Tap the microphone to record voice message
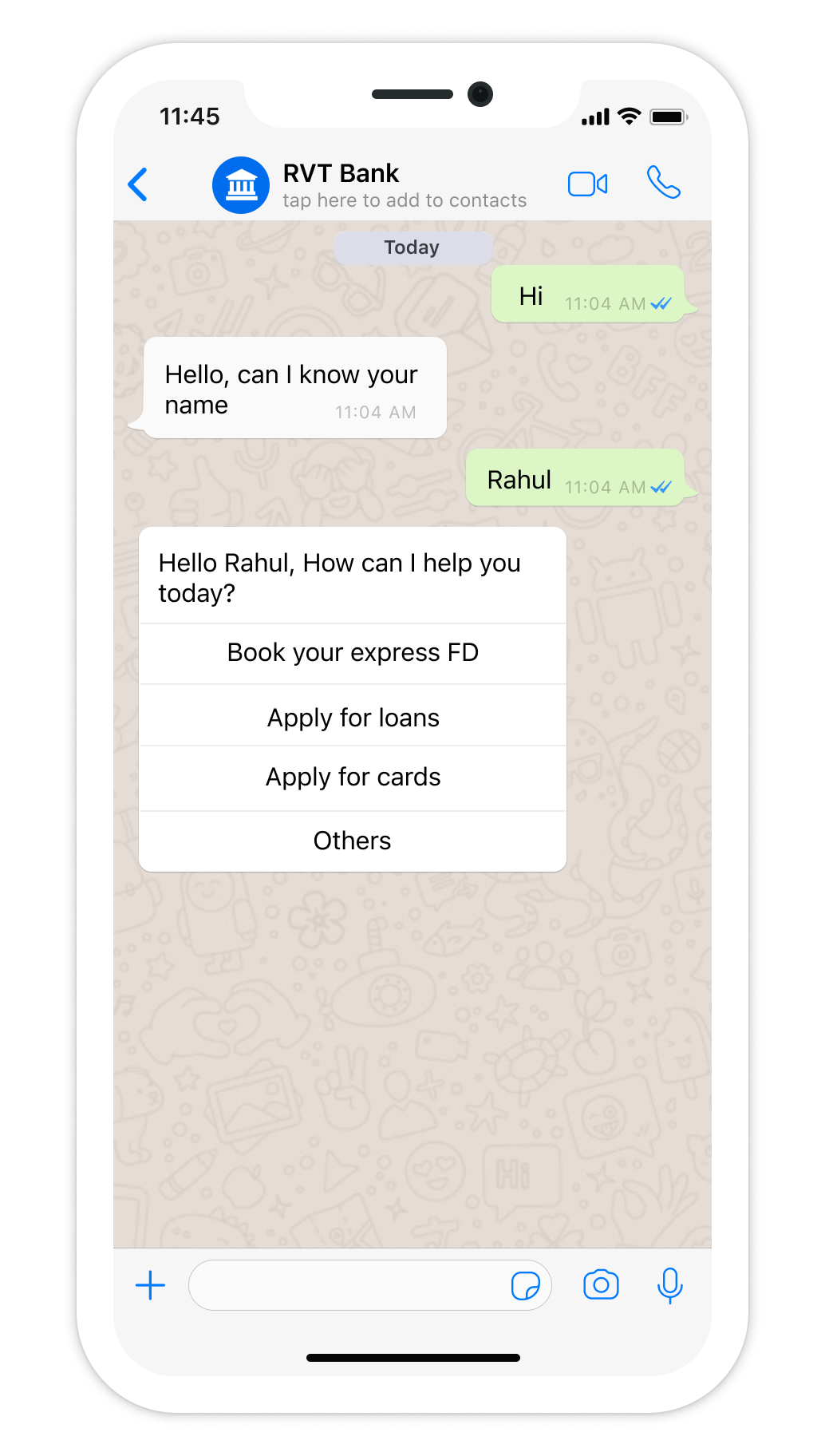This screenshot has width=825, height=1456. pos(669,1285)
